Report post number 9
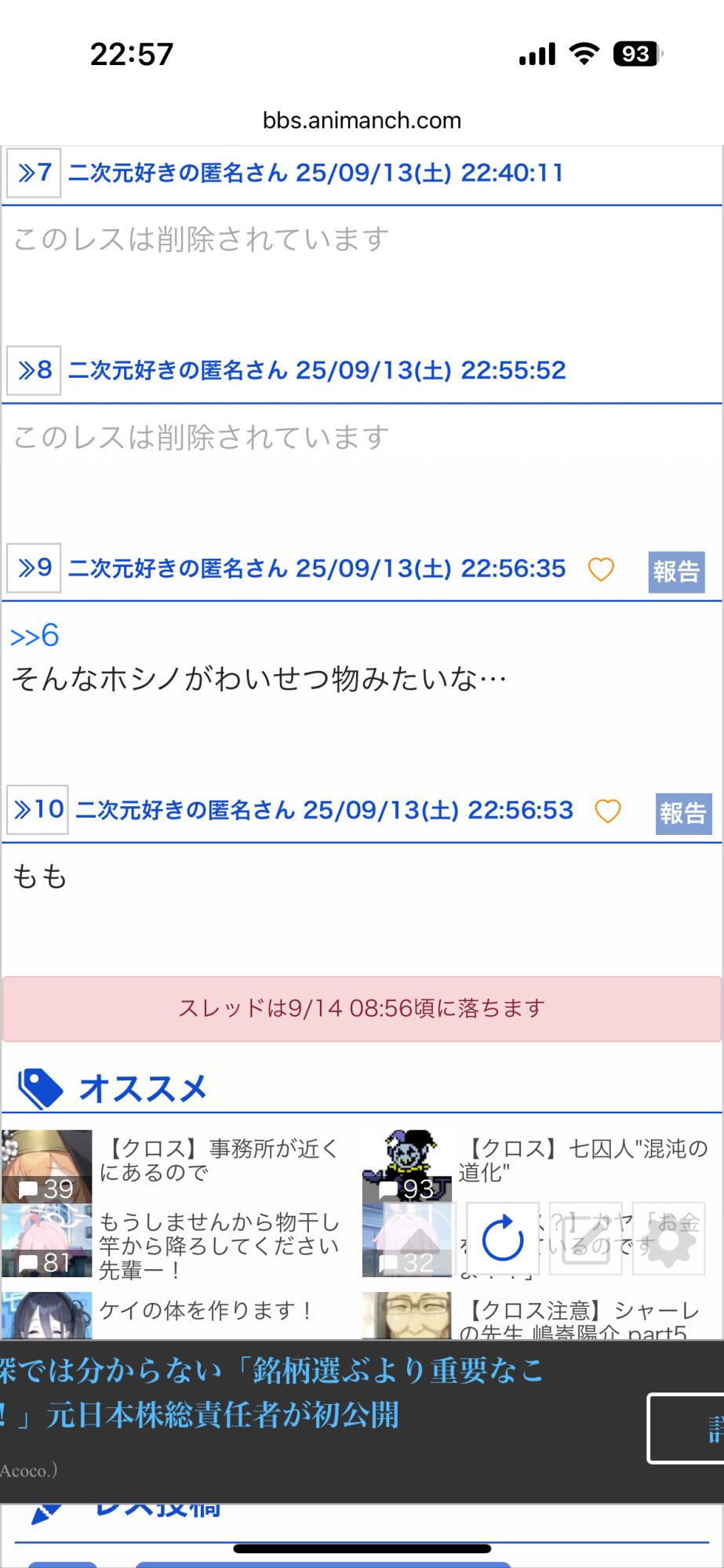The height and width of the screenshot is (1568, 724). 676,572
